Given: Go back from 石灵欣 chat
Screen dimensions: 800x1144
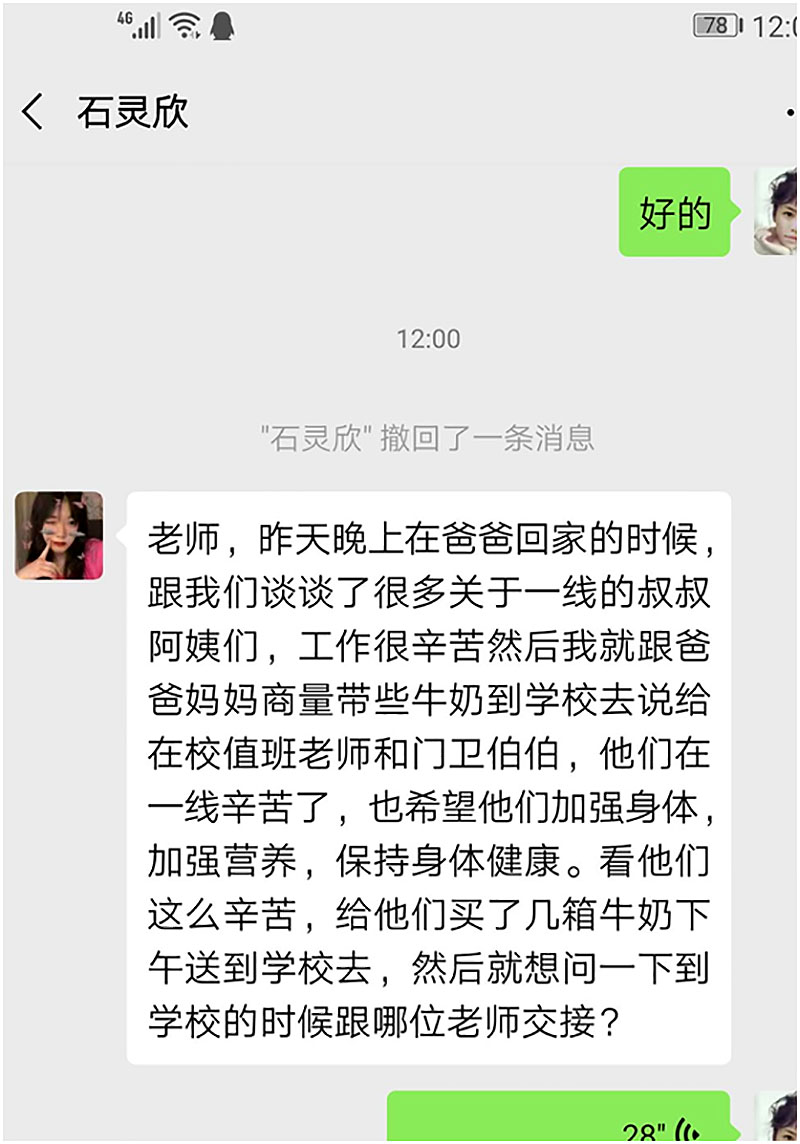Looking at the screenshot, I should pos(33,112).
